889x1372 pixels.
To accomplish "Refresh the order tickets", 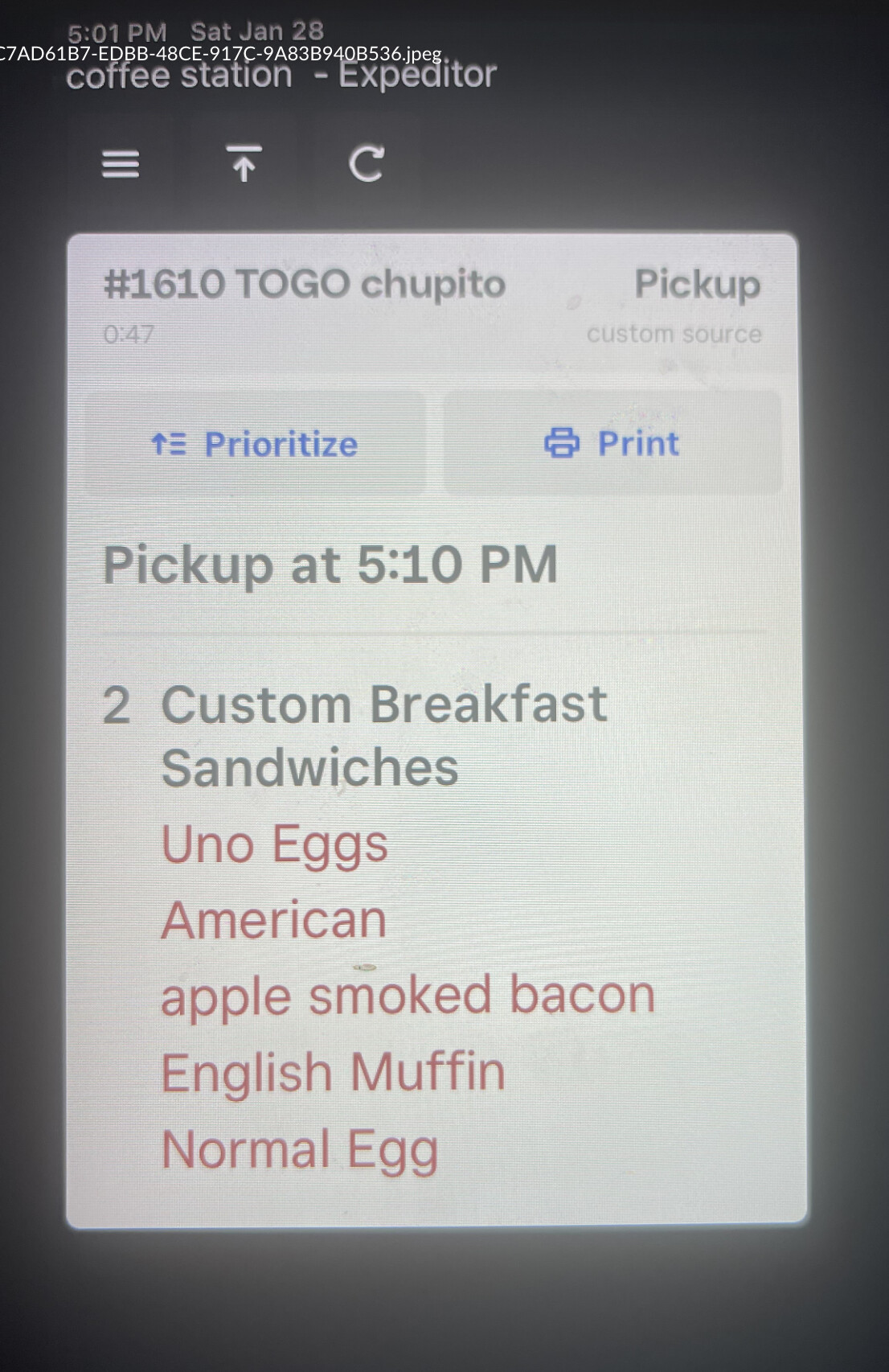I will click(x=367, y=163).
